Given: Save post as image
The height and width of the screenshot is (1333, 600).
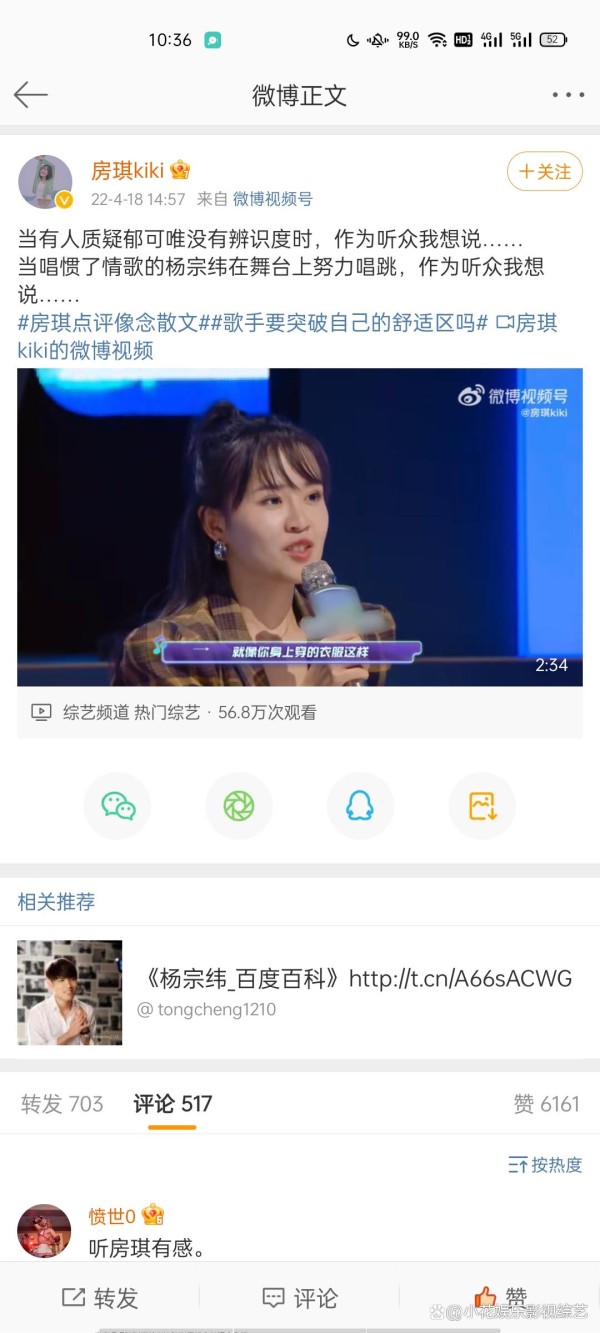Looking at the screenshot, I should tap(482, 806).
